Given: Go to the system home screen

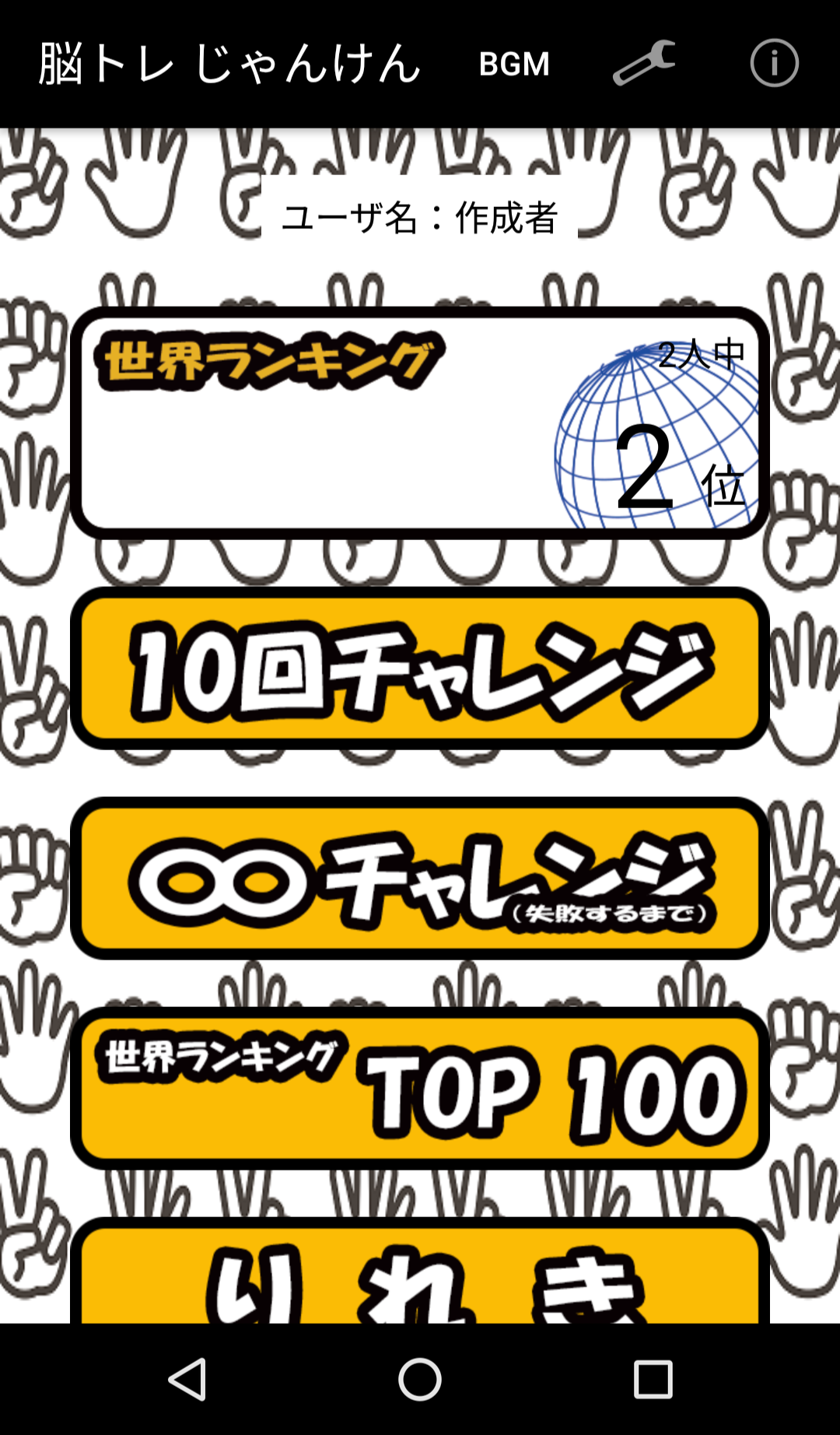Looking at the screenshot, I should coord(420,1380).
